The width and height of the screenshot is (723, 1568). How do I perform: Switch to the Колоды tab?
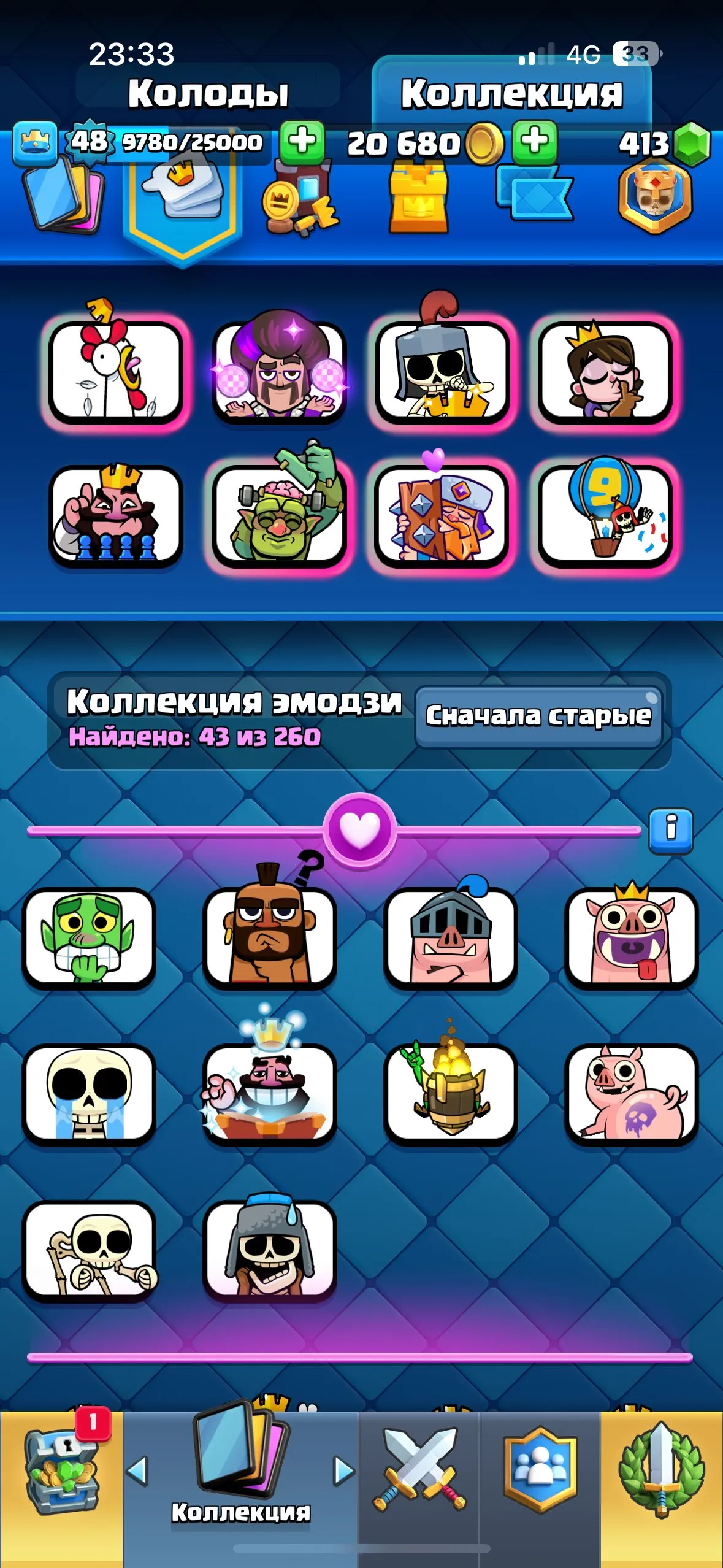click(208, 93)
